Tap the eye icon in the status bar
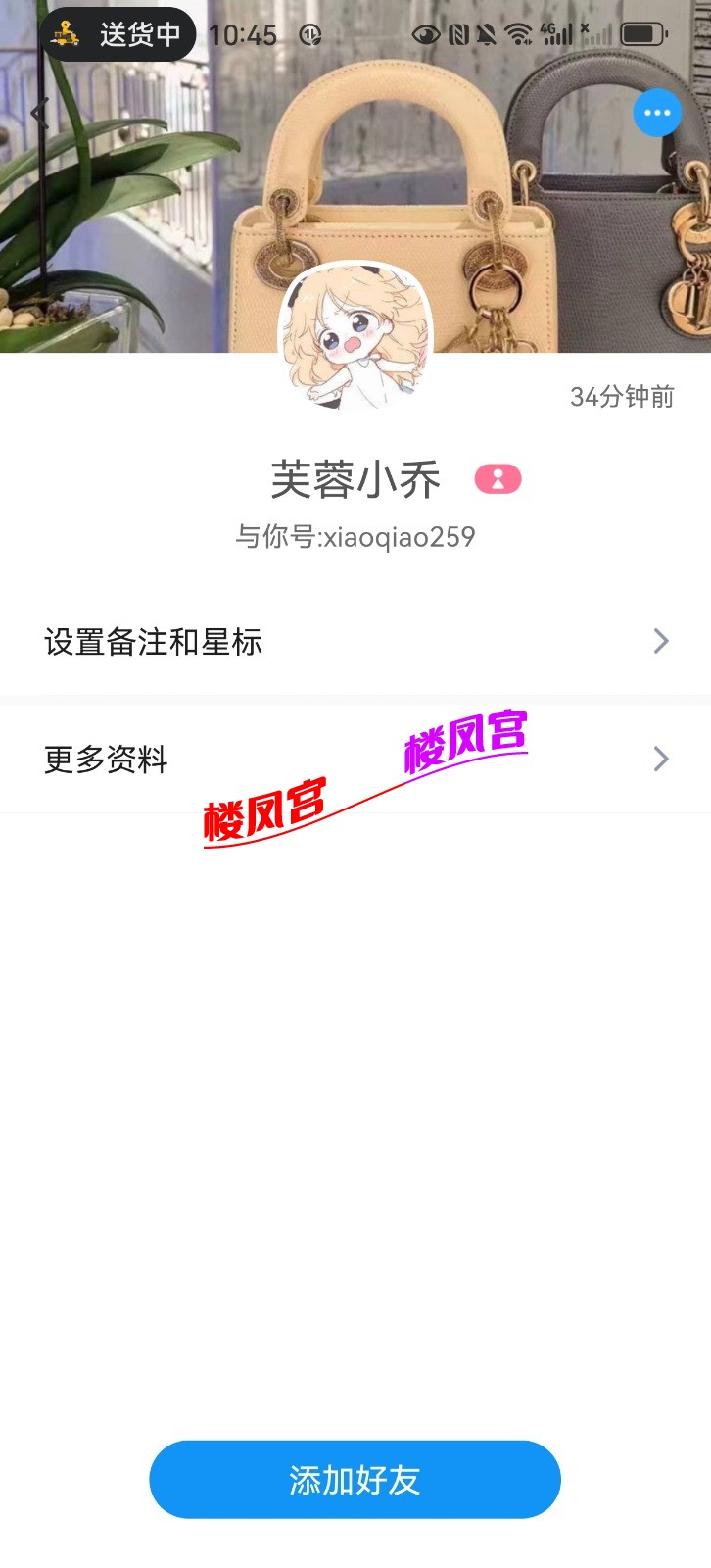Screen dimensions: 711x1568 tap(425, 33)
